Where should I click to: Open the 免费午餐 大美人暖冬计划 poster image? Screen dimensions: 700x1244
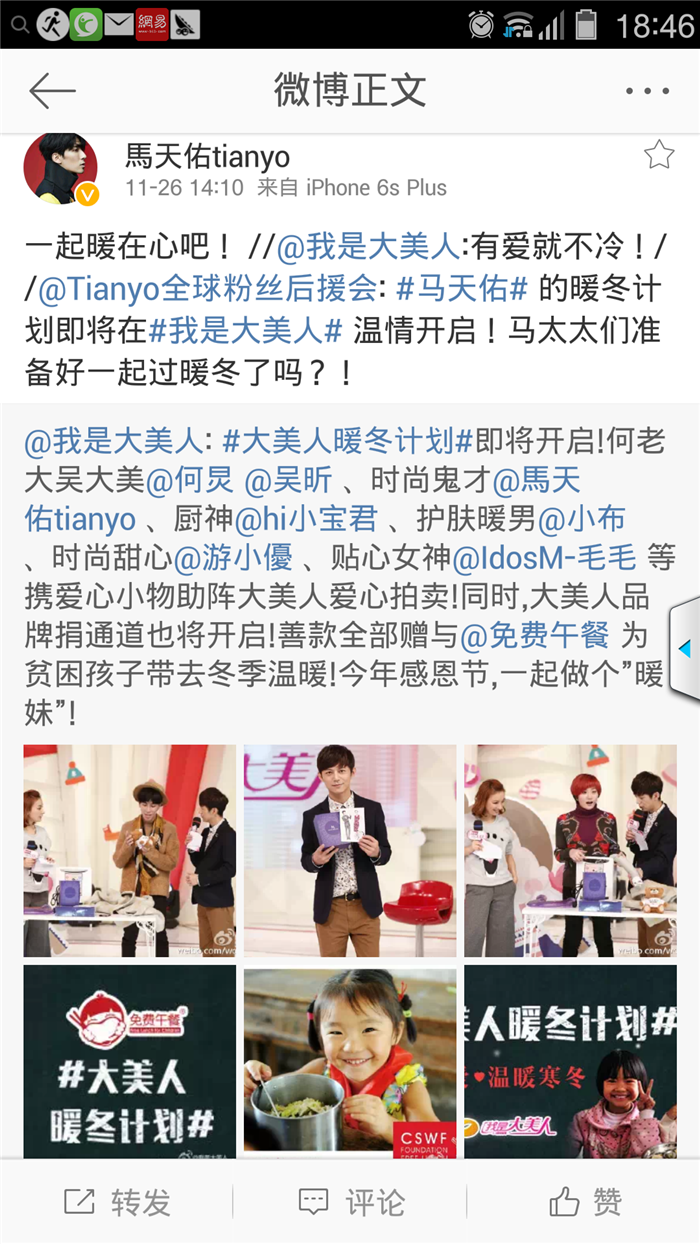(130, 1060)
